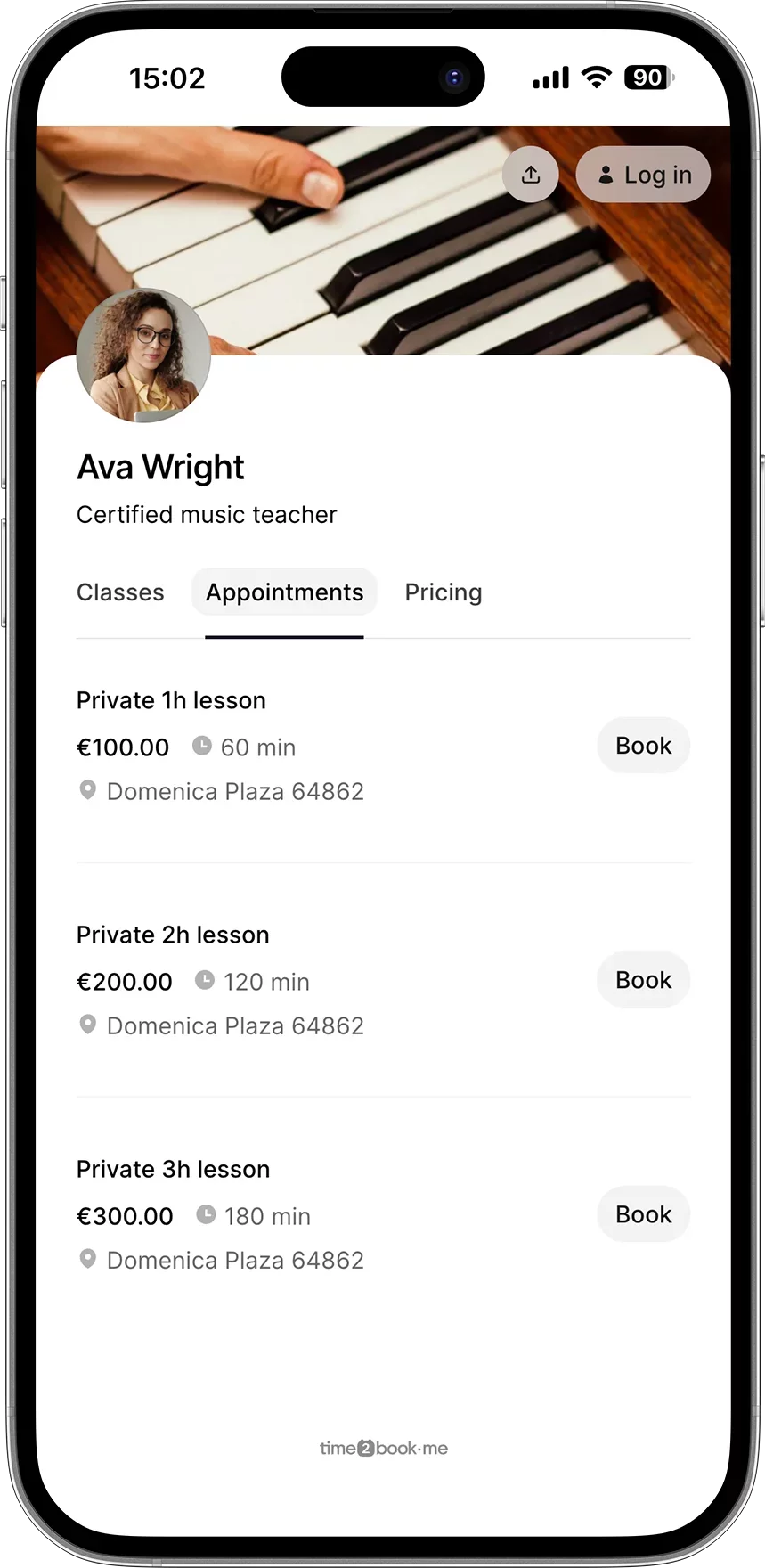Click the location pin under Private 3h lesson
The image size is (765, 1568).
tap(87, 1259)
